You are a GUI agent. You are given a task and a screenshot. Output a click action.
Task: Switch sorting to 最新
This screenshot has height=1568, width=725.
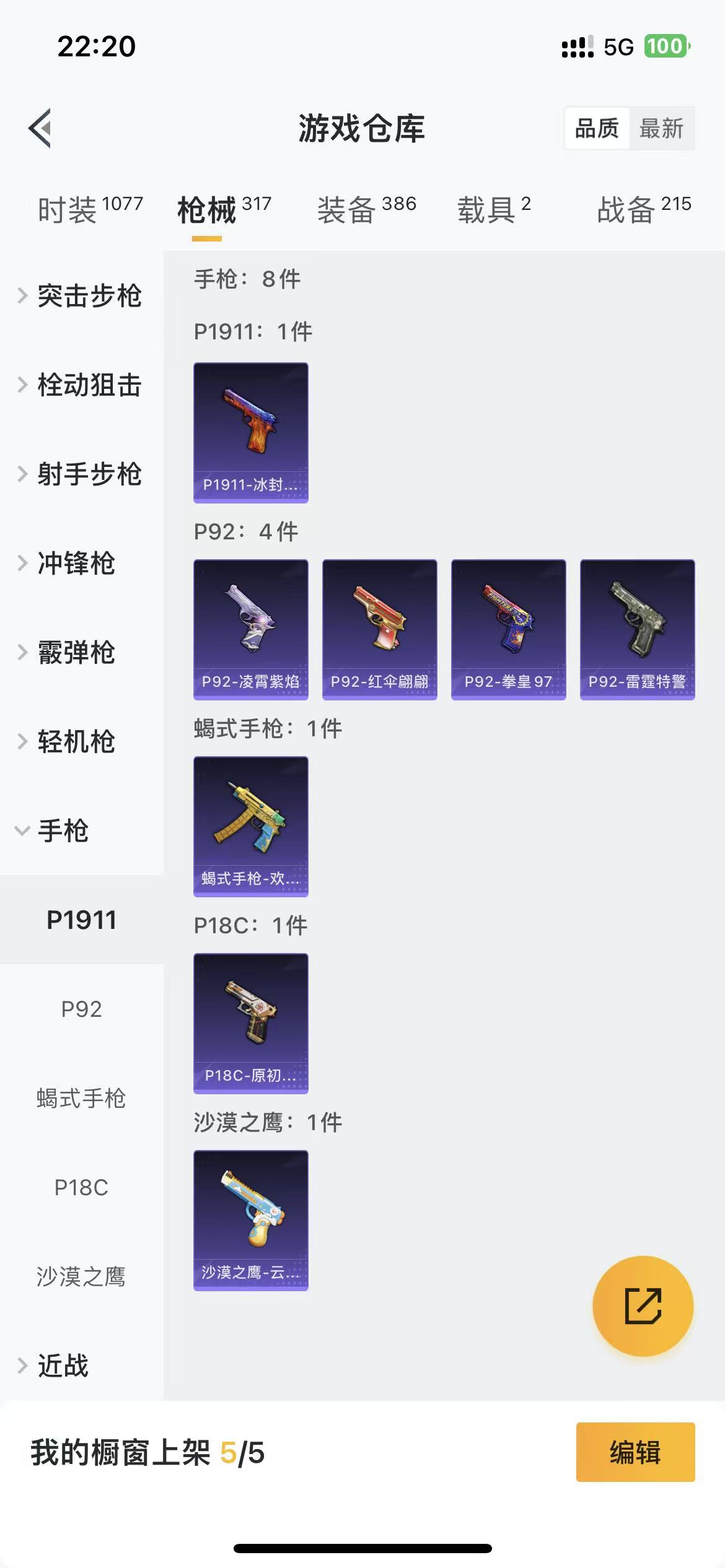pos(661,128)
